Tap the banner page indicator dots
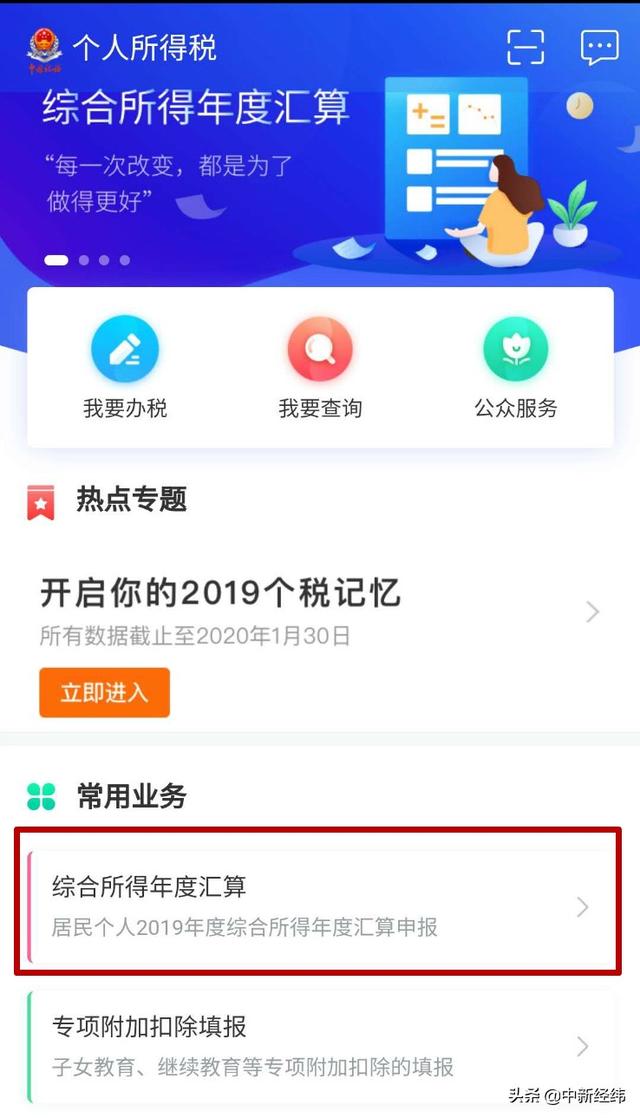640x1118 pixels. [88, 260]
